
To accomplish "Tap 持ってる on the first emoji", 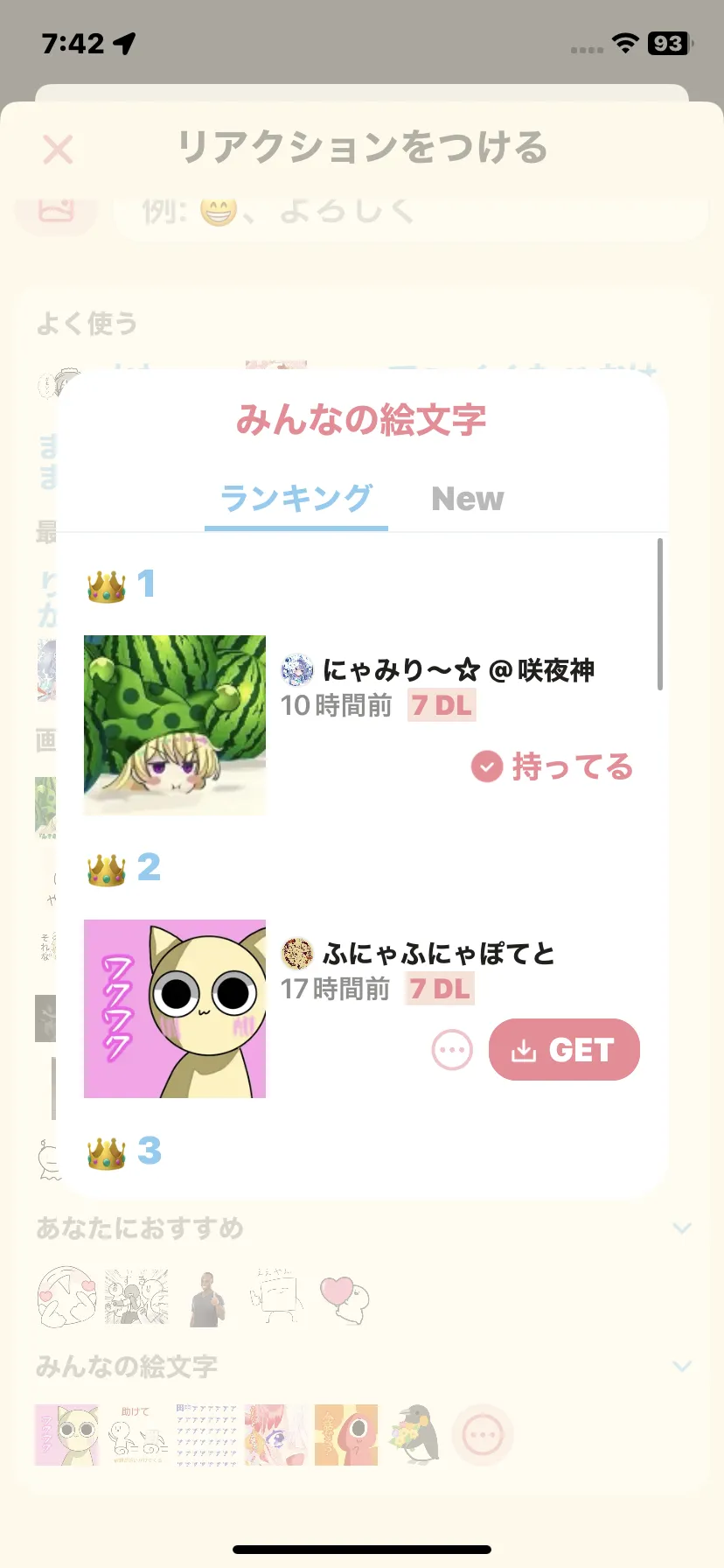I will tap(553, 766).
